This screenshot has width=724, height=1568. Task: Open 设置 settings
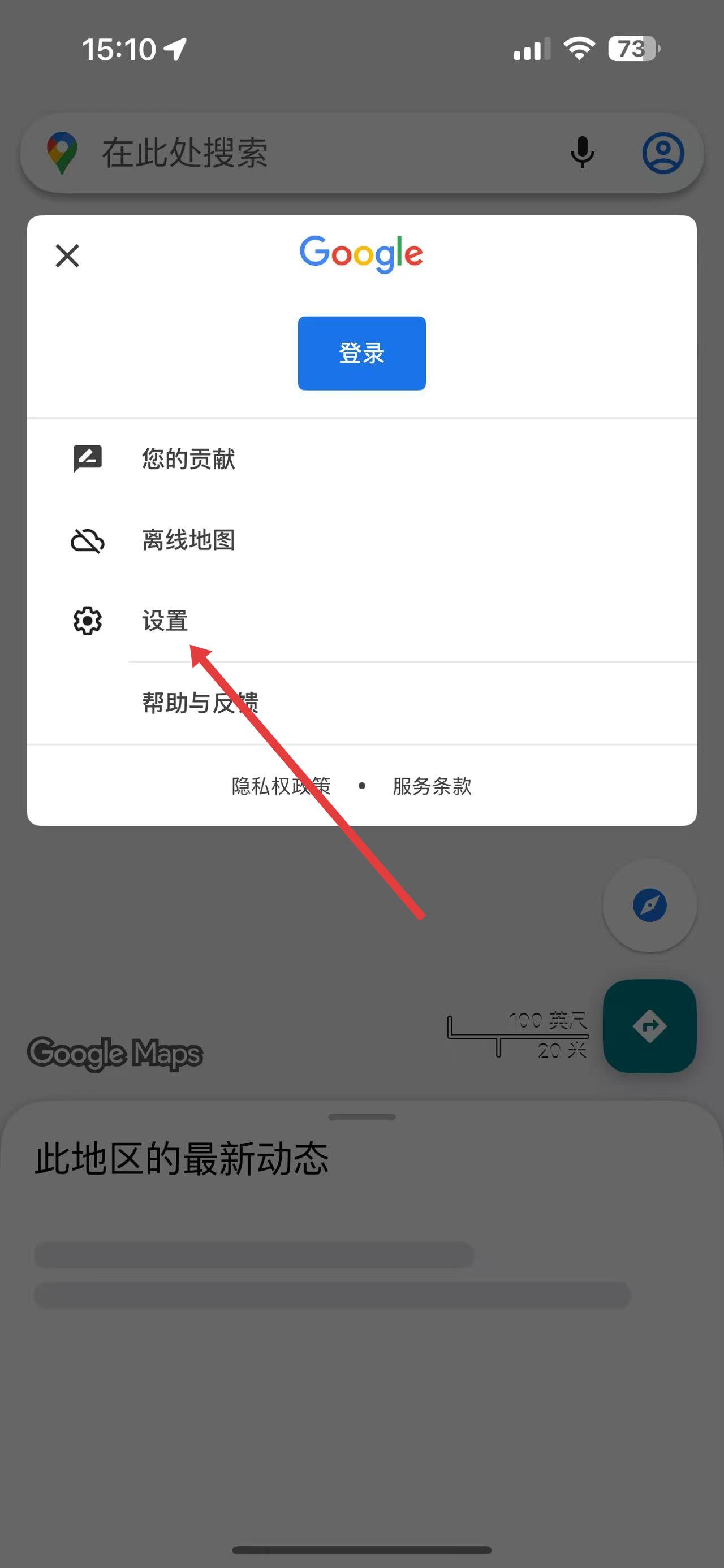pos(165,621)
